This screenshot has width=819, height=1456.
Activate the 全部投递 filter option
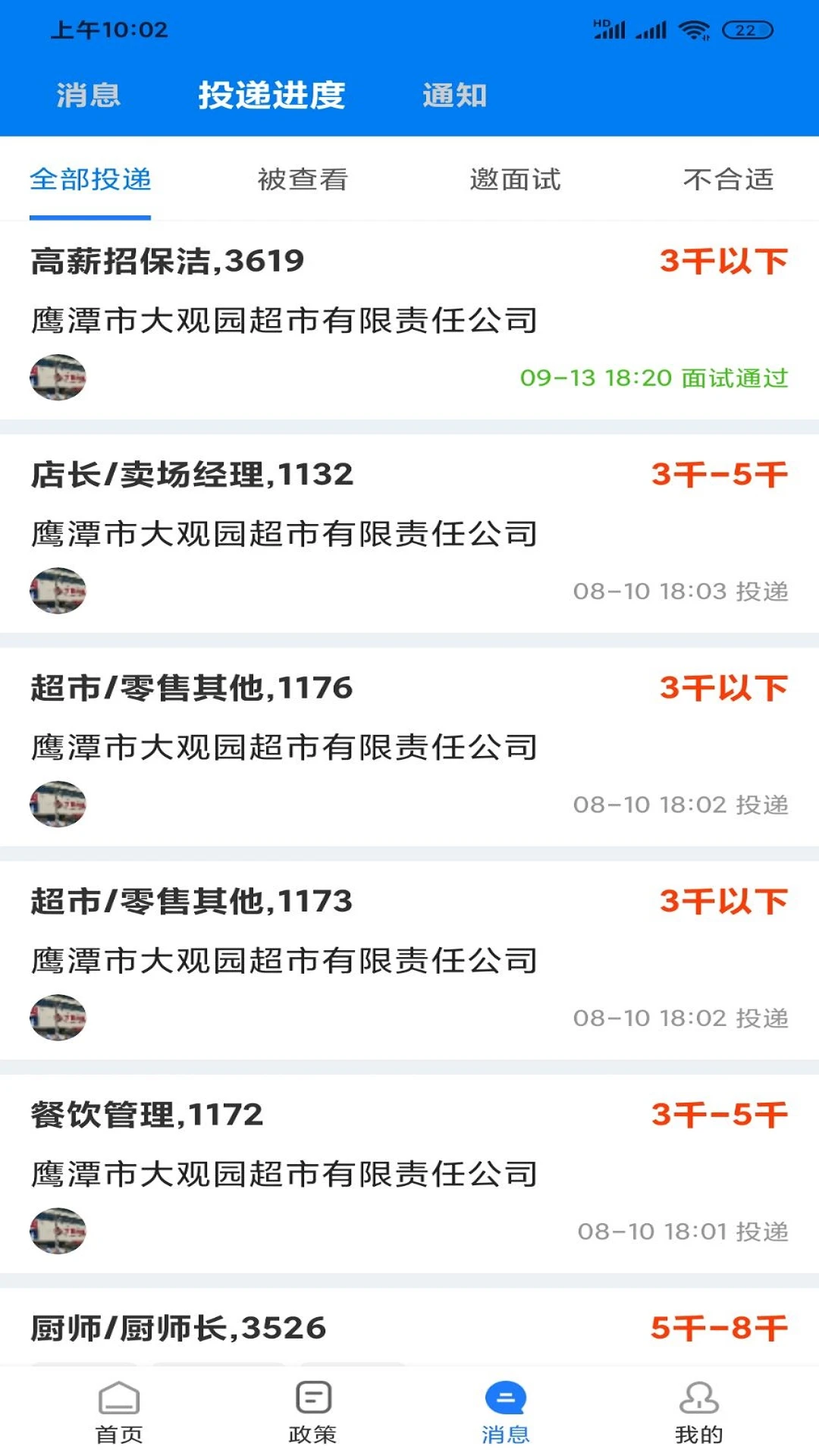[x=89, y=180]
